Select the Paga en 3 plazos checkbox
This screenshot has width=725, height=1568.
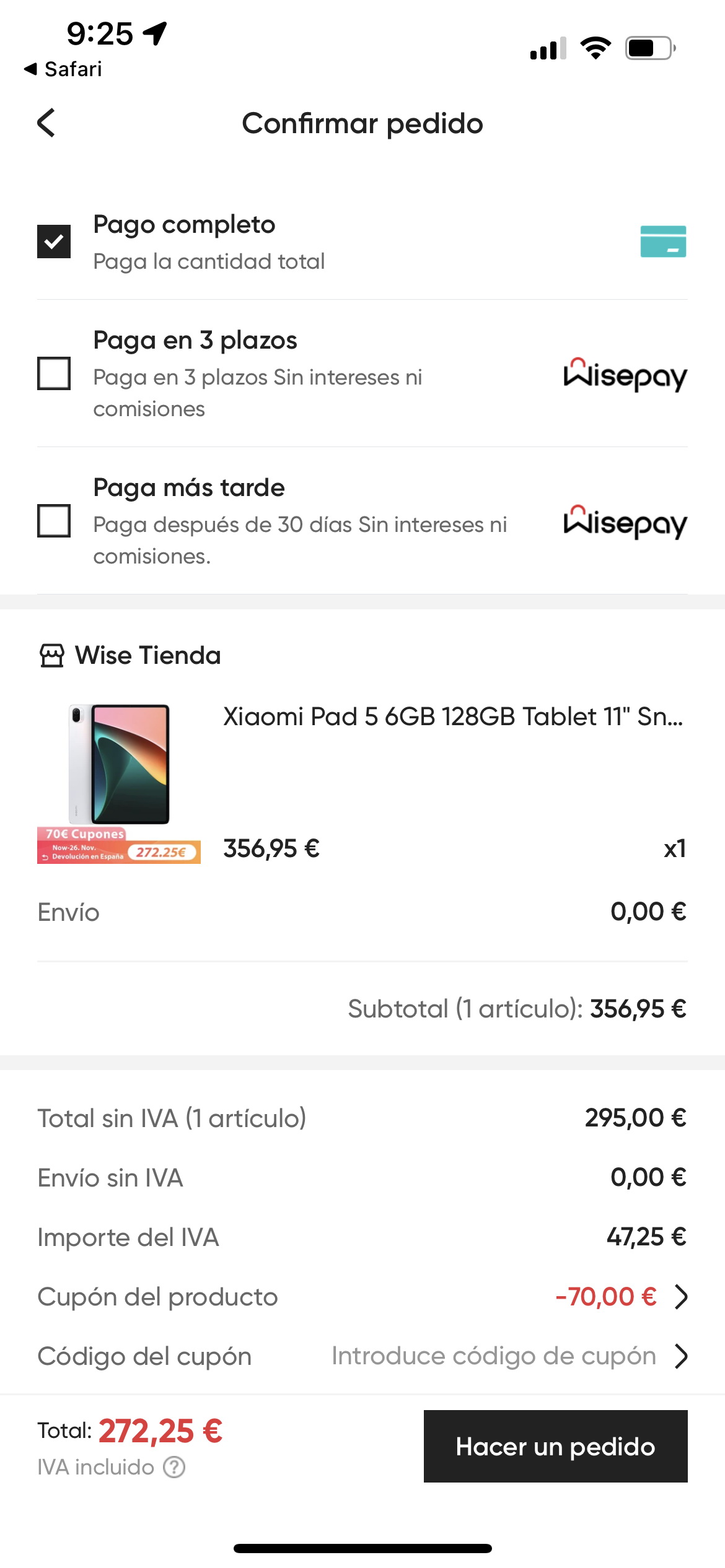(x=54, y=373)
